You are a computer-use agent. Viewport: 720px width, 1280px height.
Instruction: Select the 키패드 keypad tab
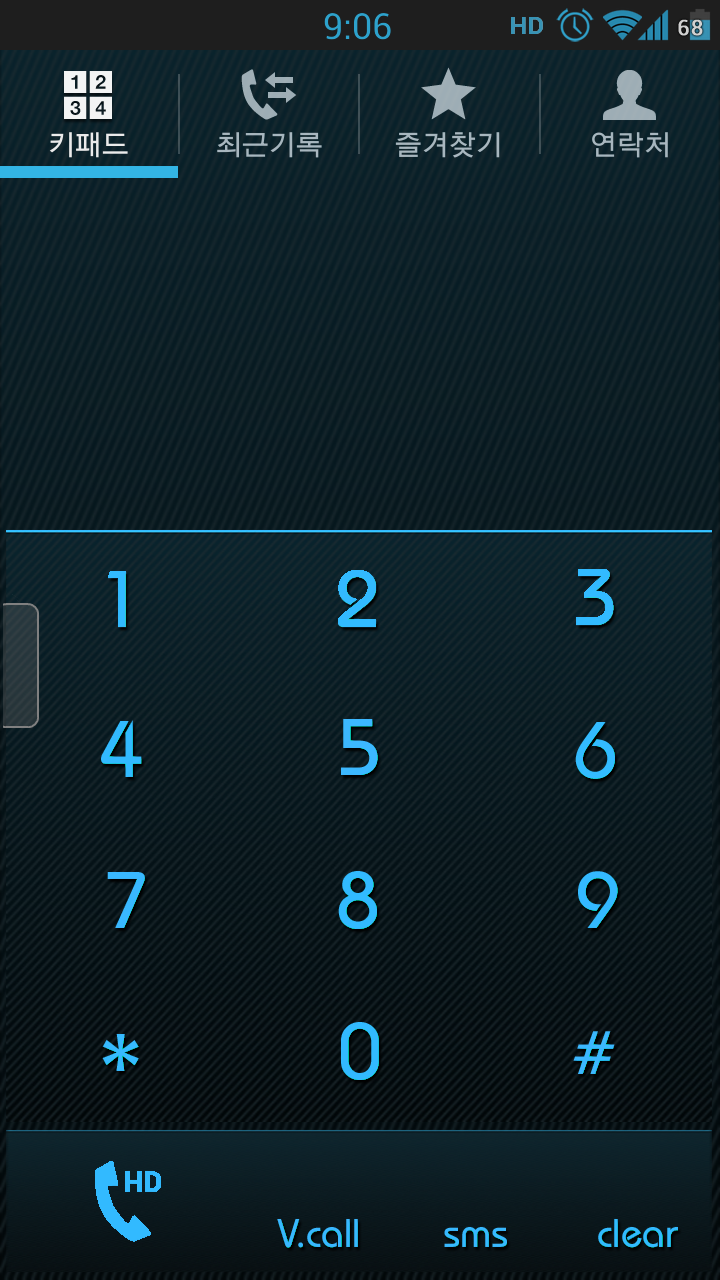click(89, 115)
